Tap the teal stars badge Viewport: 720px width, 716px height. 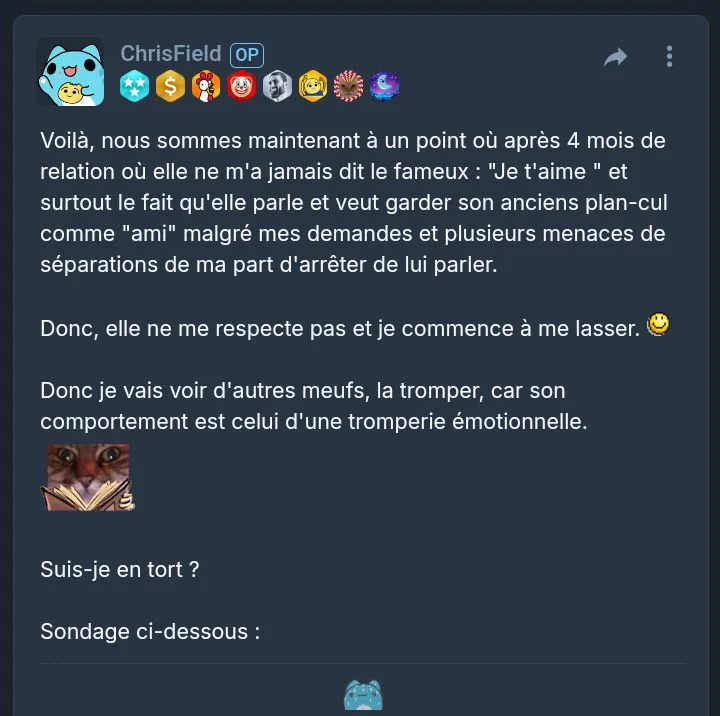[135, 86]
